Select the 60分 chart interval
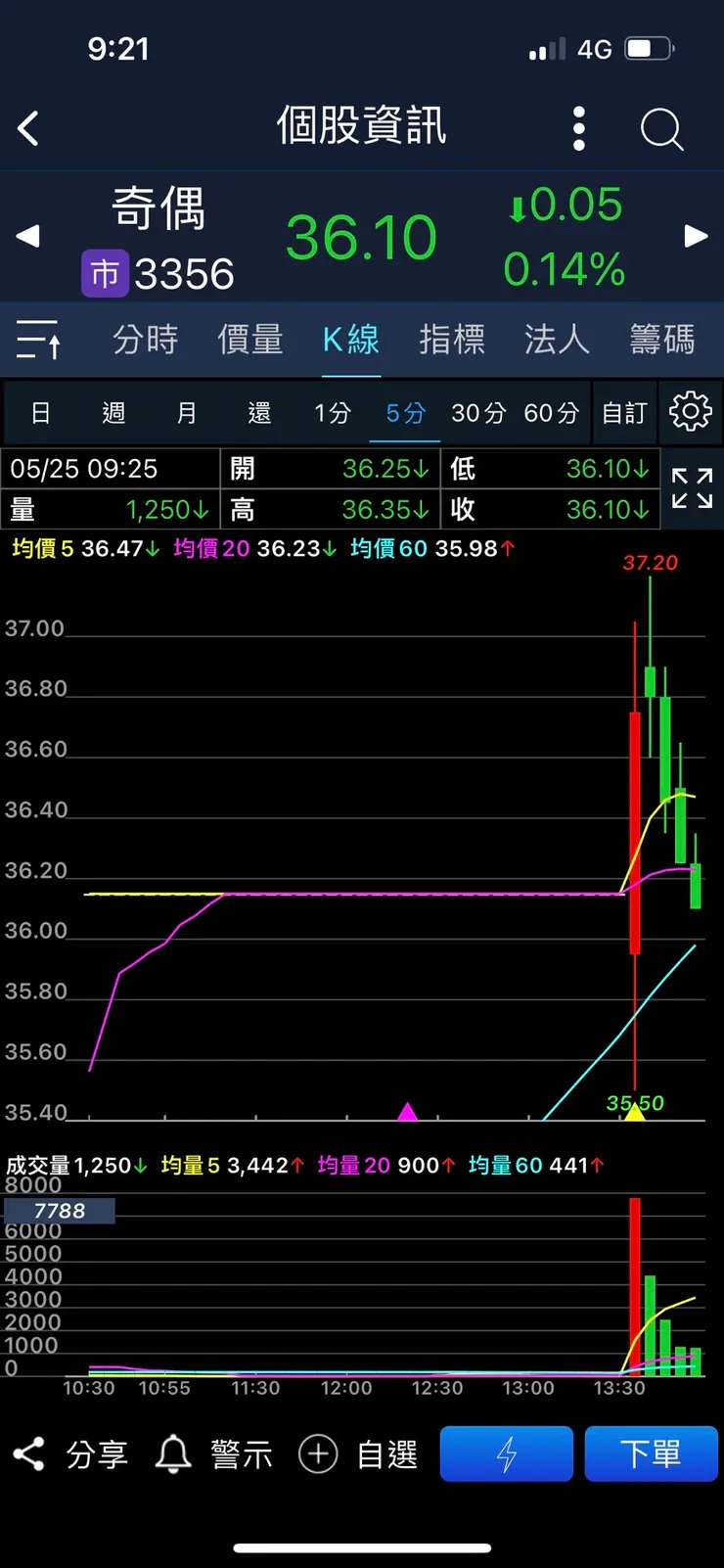This screenshot has height=1568, width=724. coord(551,413)
